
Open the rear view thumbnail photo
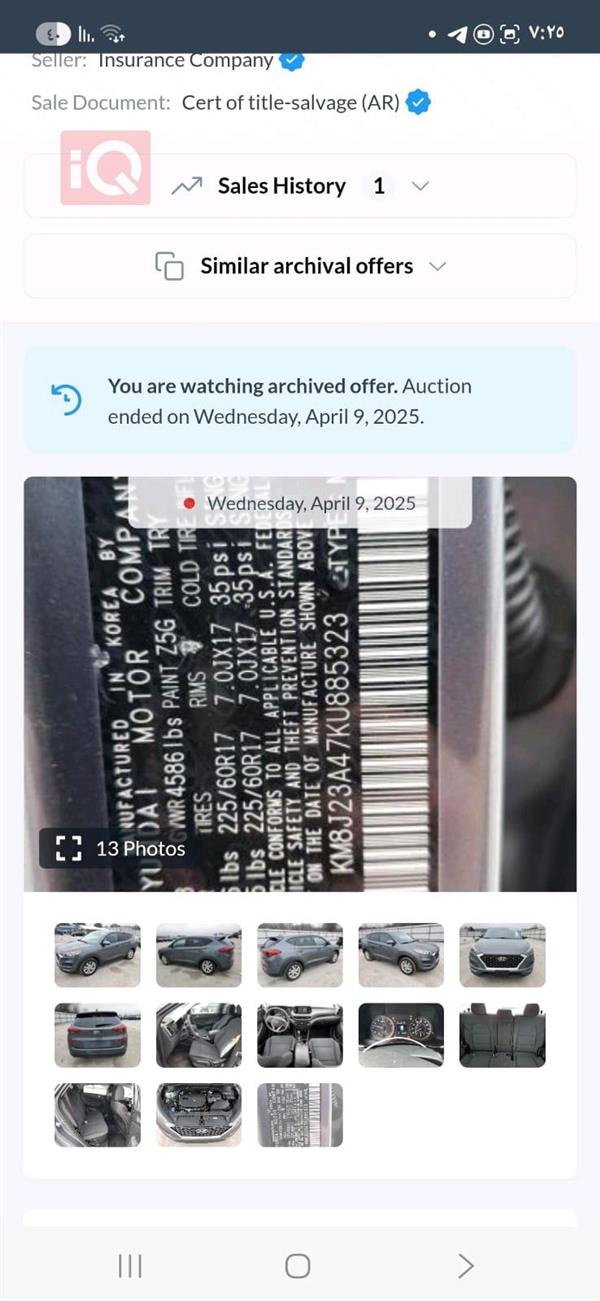pyautogui.click(x=97, y=1035)
